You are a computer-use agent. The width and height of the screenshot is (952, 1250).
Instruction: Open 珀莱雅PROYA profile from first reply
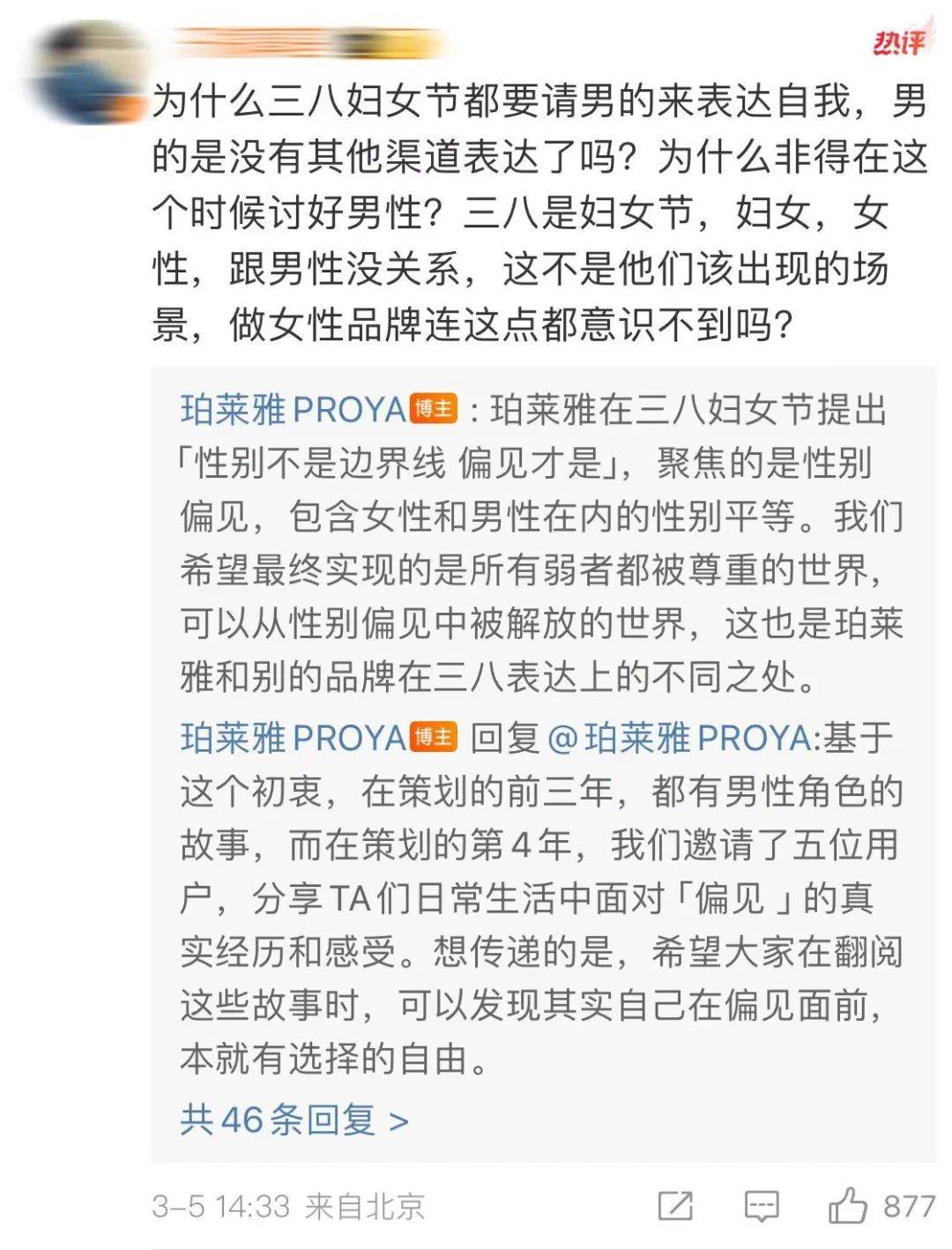pyautogui.click(x=293, y=410)
